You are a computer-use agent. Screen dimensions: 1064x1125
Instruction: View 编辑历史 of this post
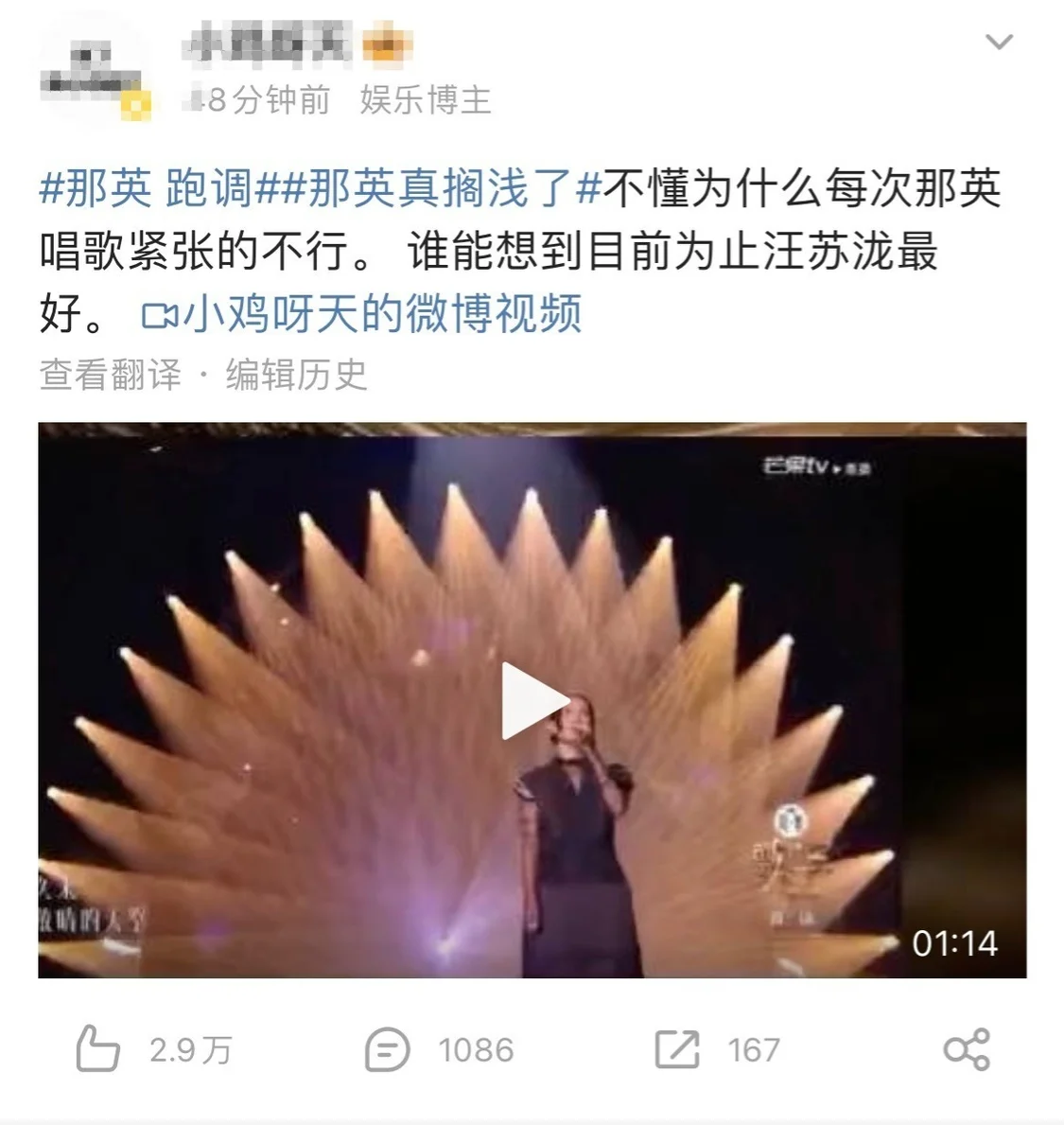(x=296, y=376)
